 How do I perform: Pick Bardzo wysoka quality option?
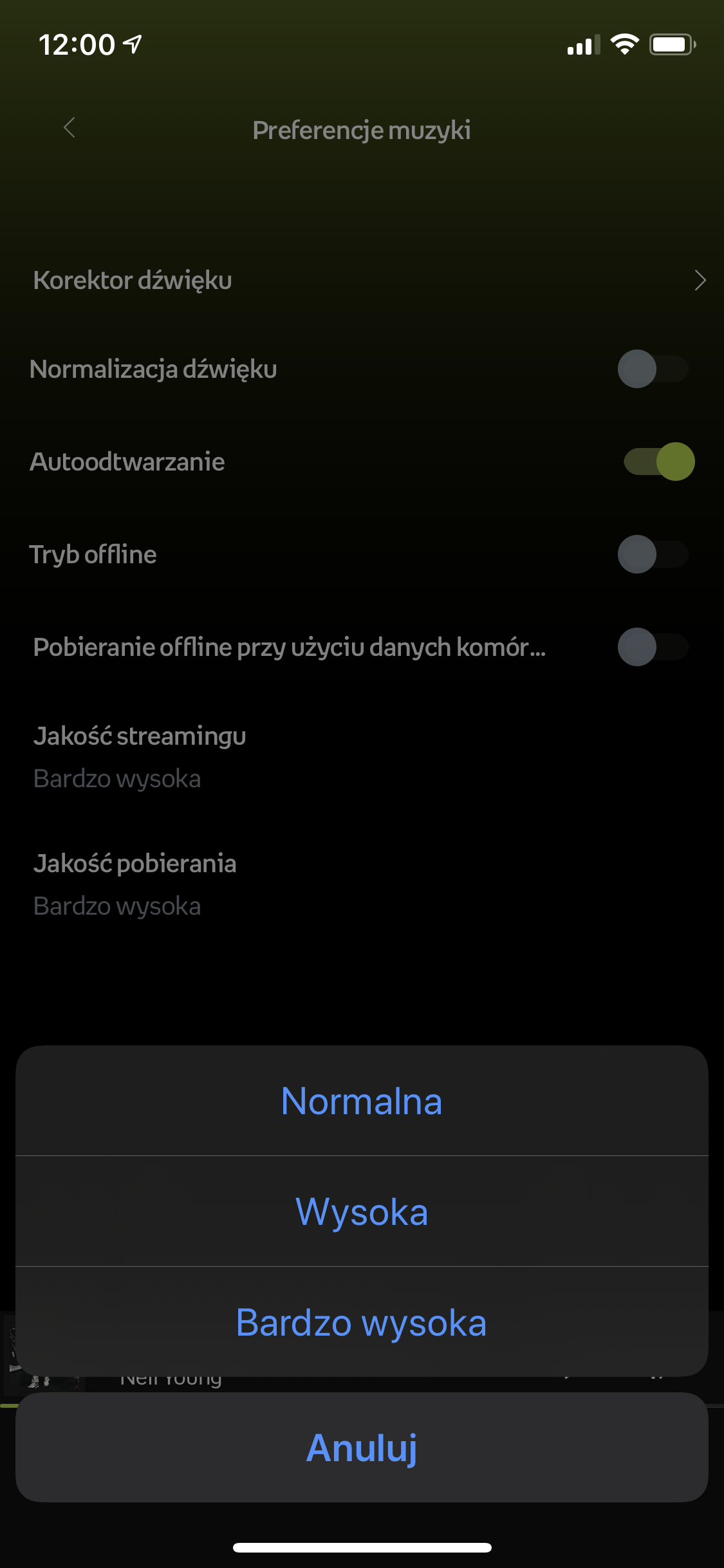pyautogui.click(x=362, y=1322)
